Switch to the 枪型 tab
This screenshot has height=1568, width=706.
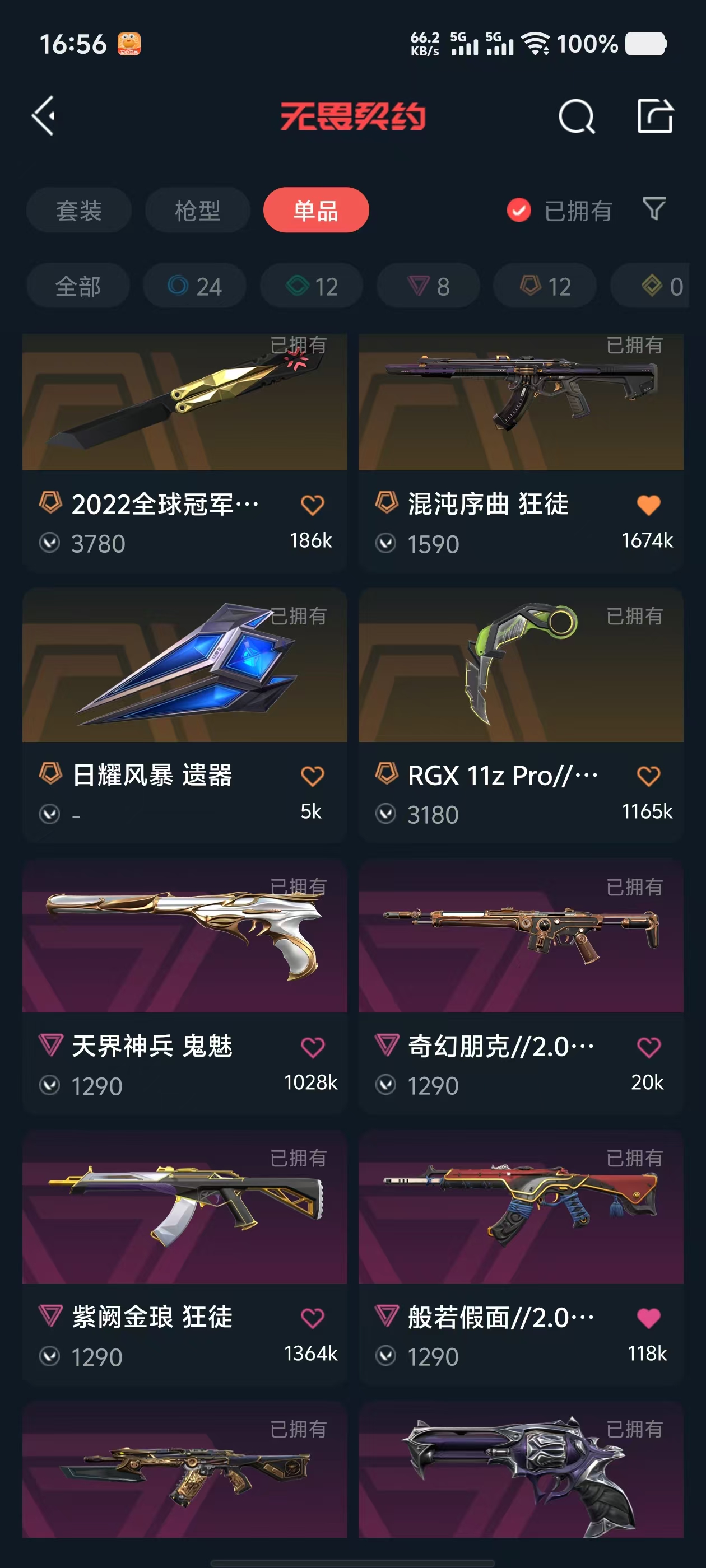click(x=197, y=211)
